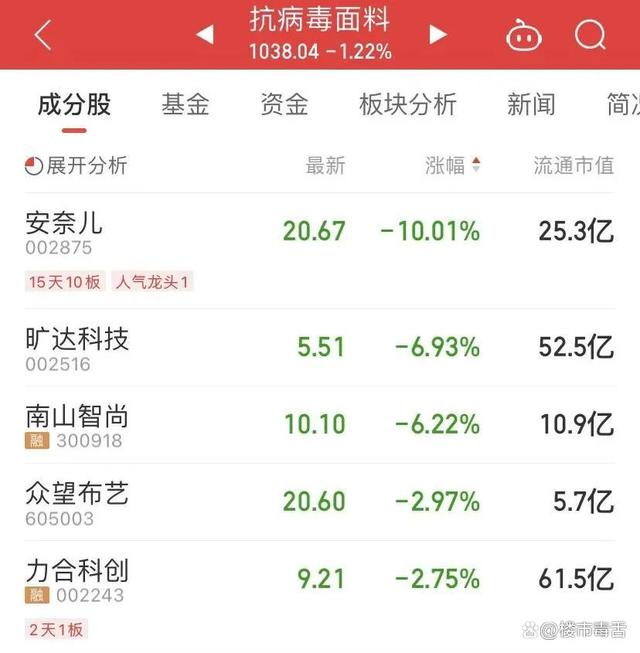Screen dimensions: 640x653
Task: Sort the list by 流通市值
Action: coord(573,166)
